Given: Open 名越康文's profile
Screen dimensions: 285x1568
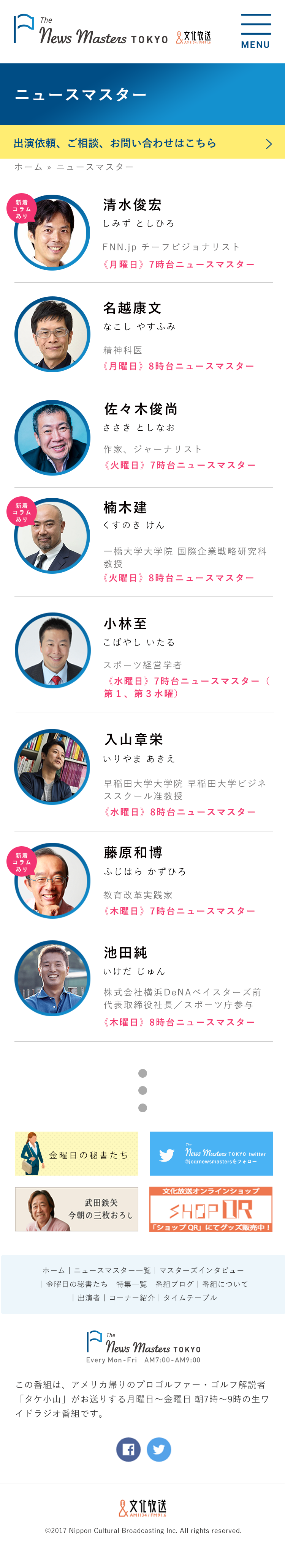Looking at the screenshot, I should (x=132, y=308).
